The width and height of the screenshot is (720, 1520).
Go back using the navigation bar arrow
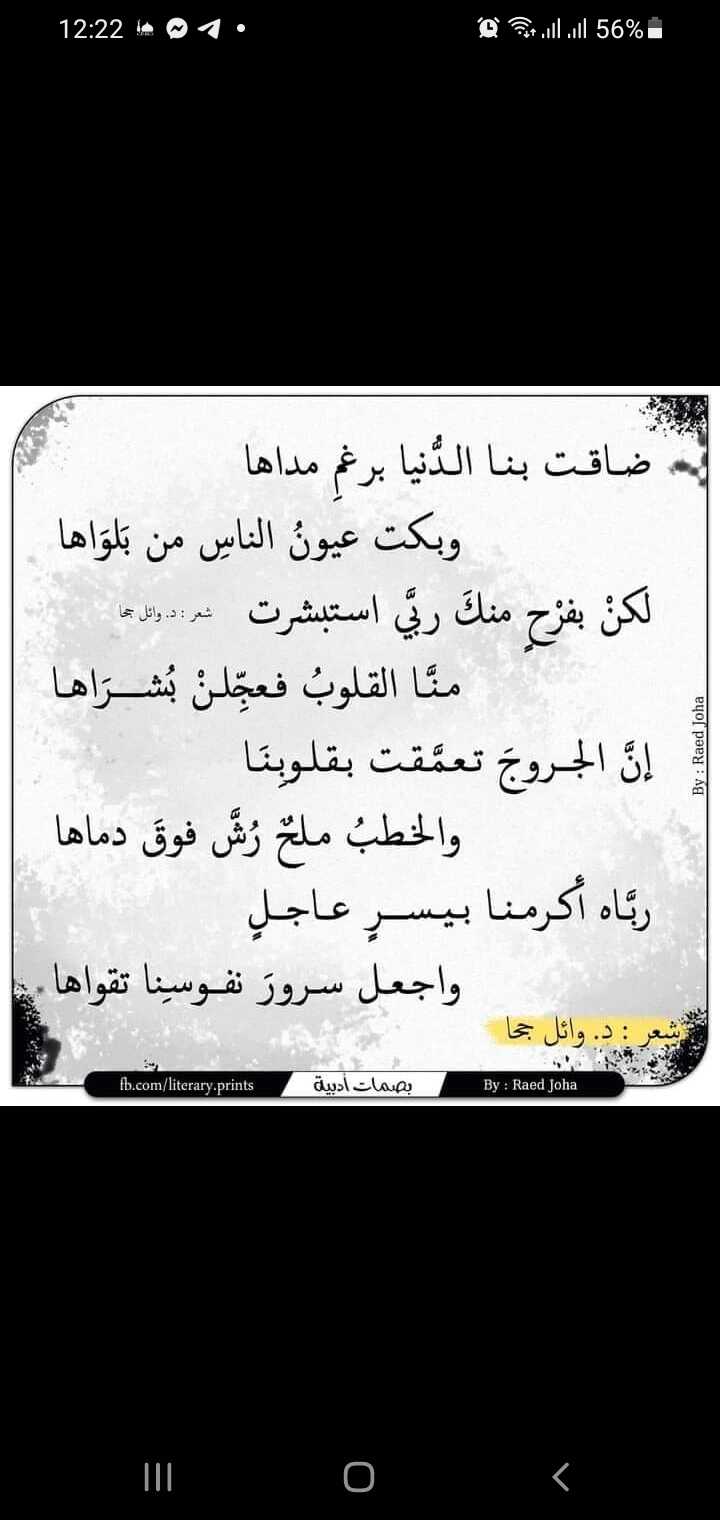pos(561,1476)
